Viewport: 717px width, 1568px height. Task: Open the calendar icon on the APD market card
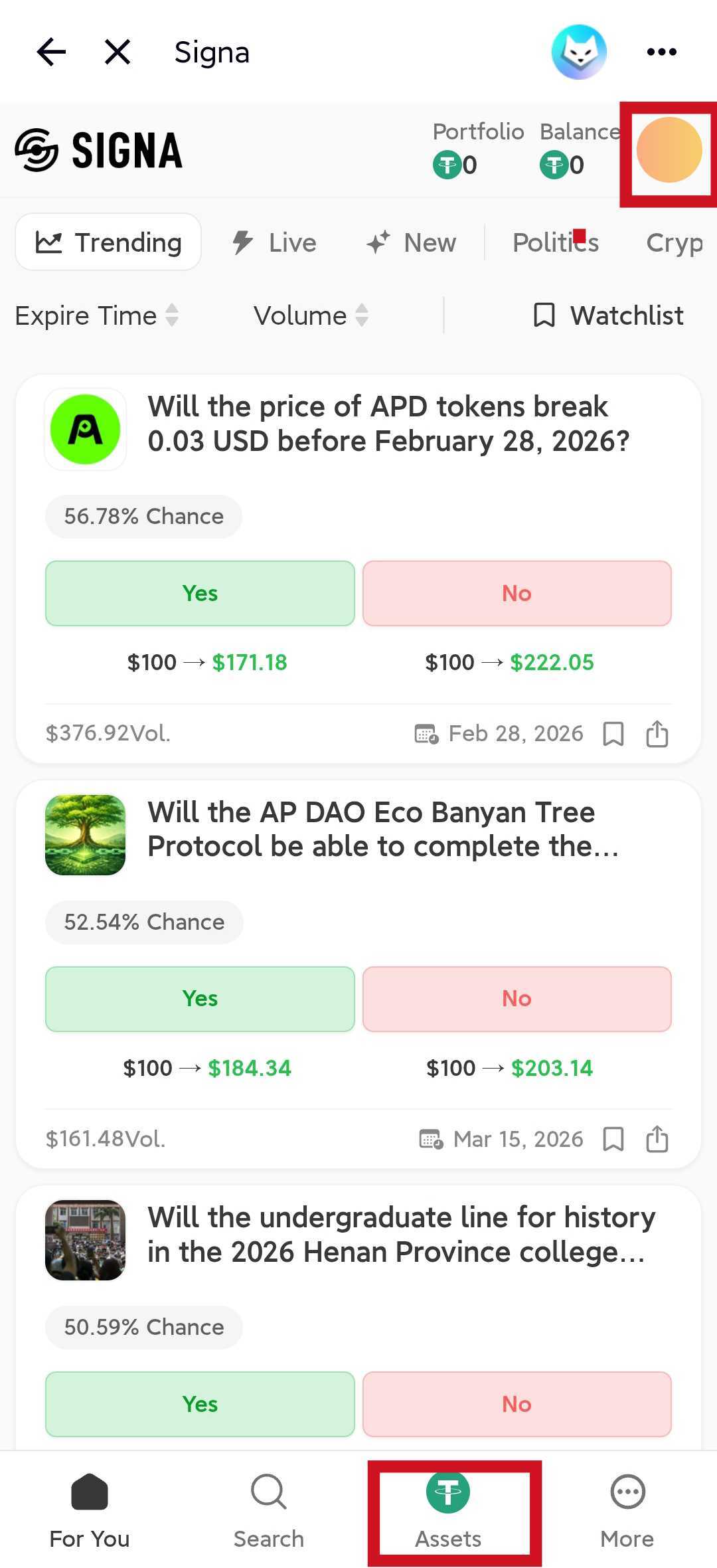(427, 733)
